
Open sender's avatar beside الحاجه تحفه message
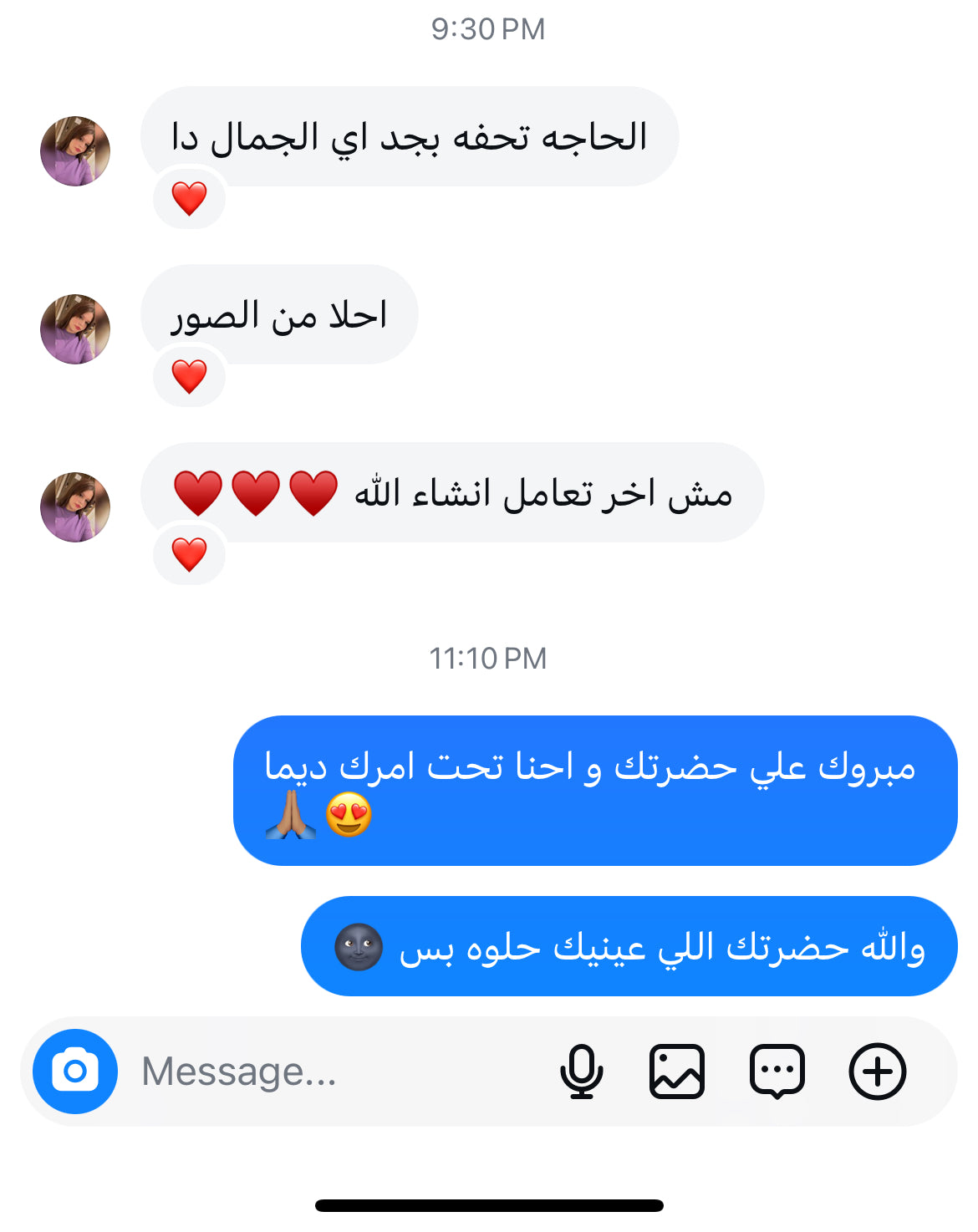pos(75,151)
